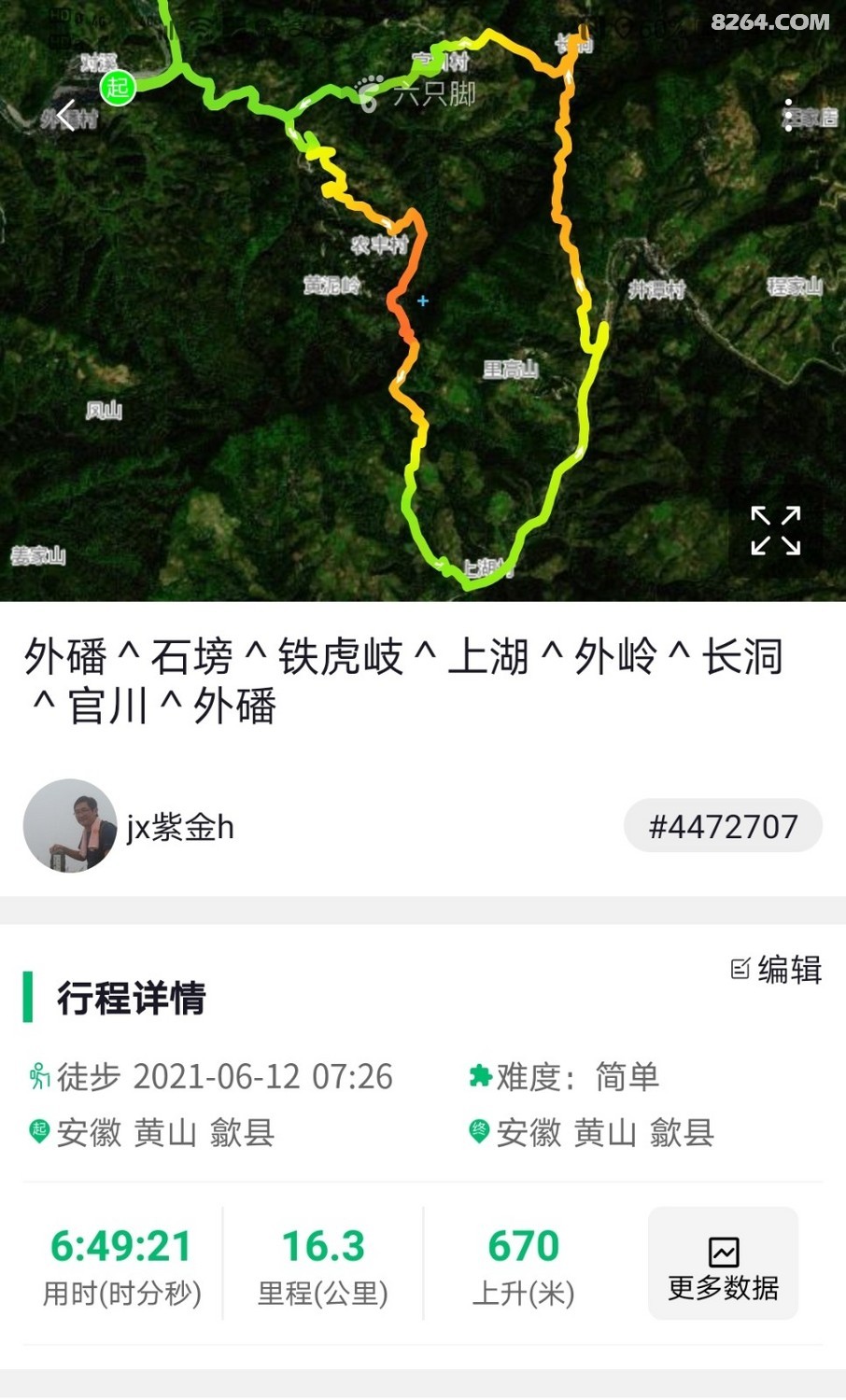Click the track ID #4472707 badge
This screenshot has width=846, height=1400.
(x=723, y=825)
